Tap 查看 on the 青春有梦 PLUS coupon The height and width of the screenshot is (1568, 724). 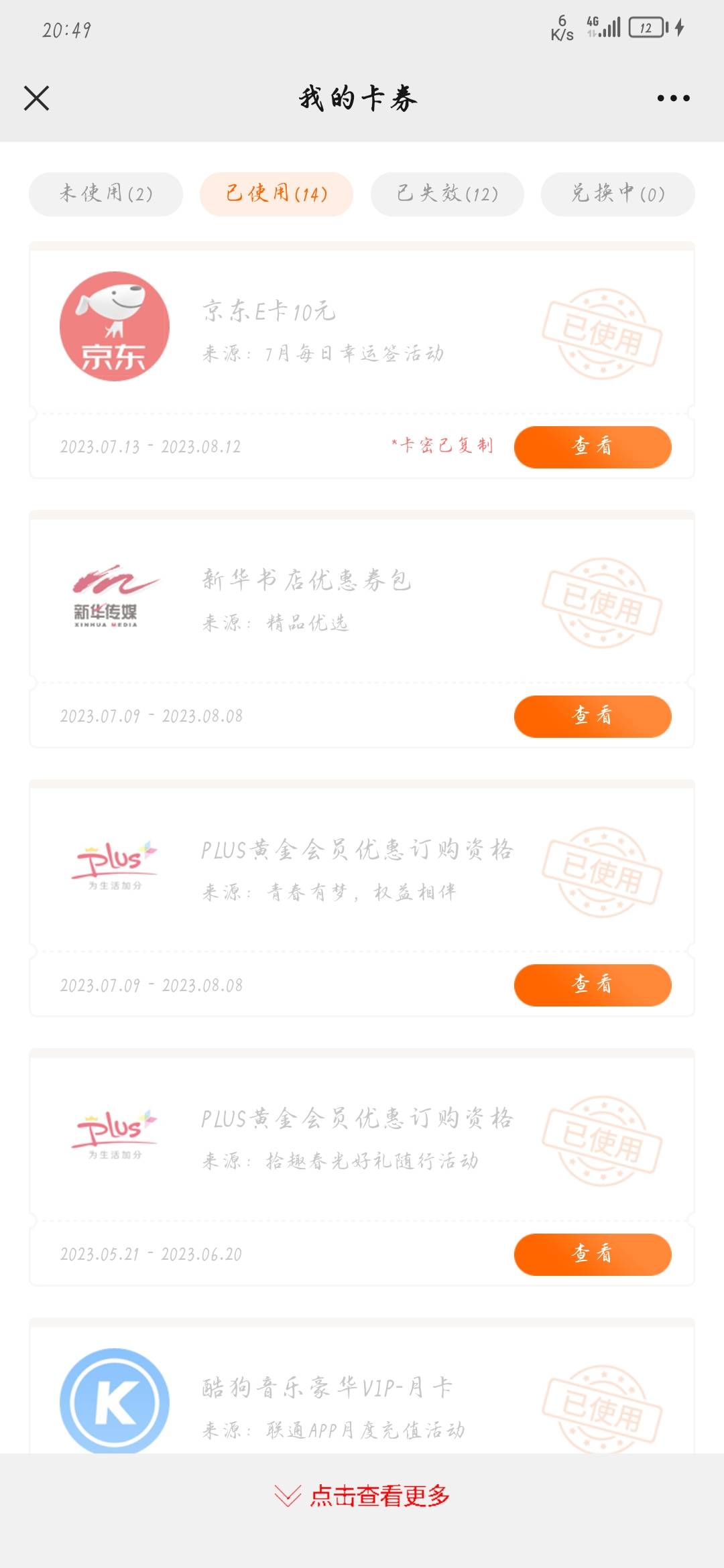[593, 984]
